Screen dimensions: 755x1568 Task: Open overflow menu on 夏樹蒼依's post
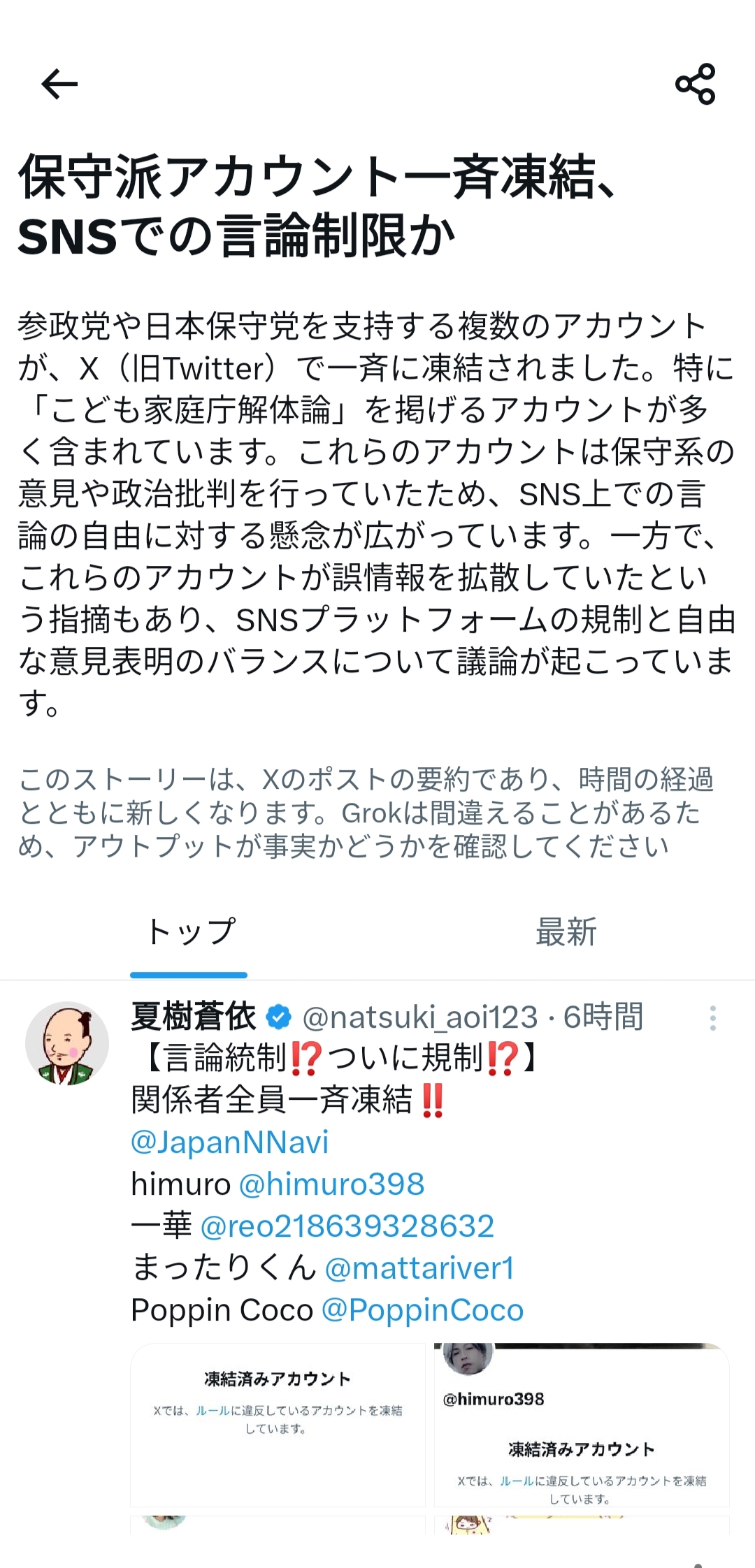(712, 1018)
